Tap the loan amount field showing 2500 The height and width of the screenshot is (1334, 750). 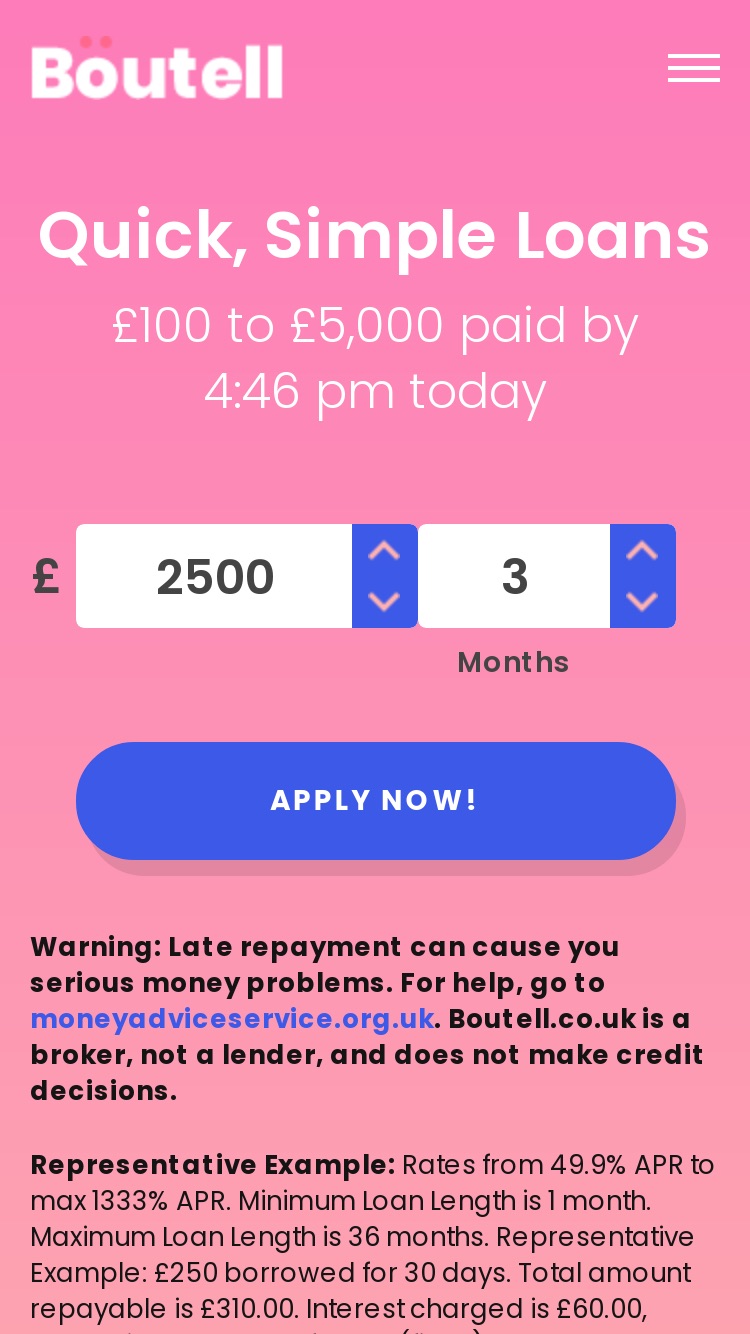pyautogui.click(x=214, y=576)
